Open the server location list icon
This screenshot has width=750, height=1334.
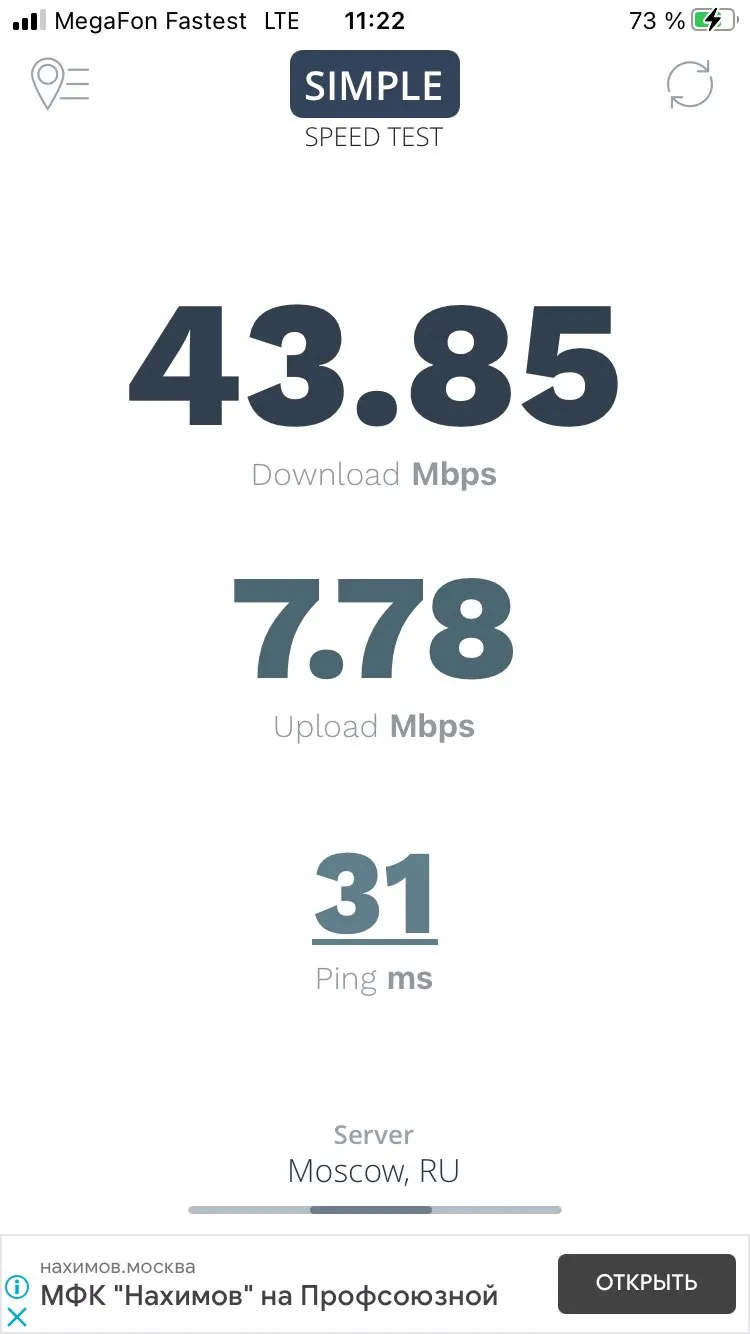61,84
